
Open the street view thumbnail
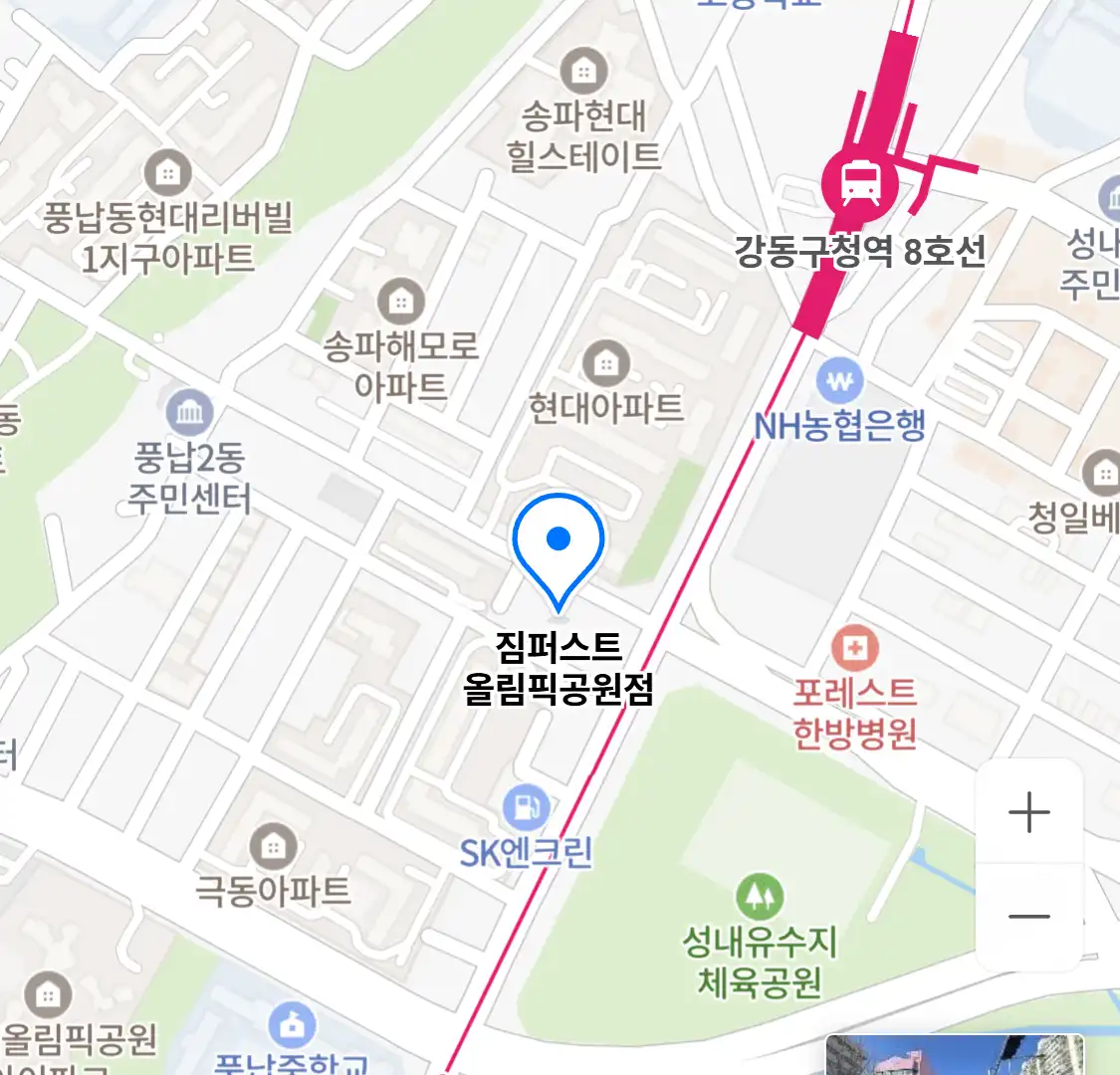click(954, 1055)
